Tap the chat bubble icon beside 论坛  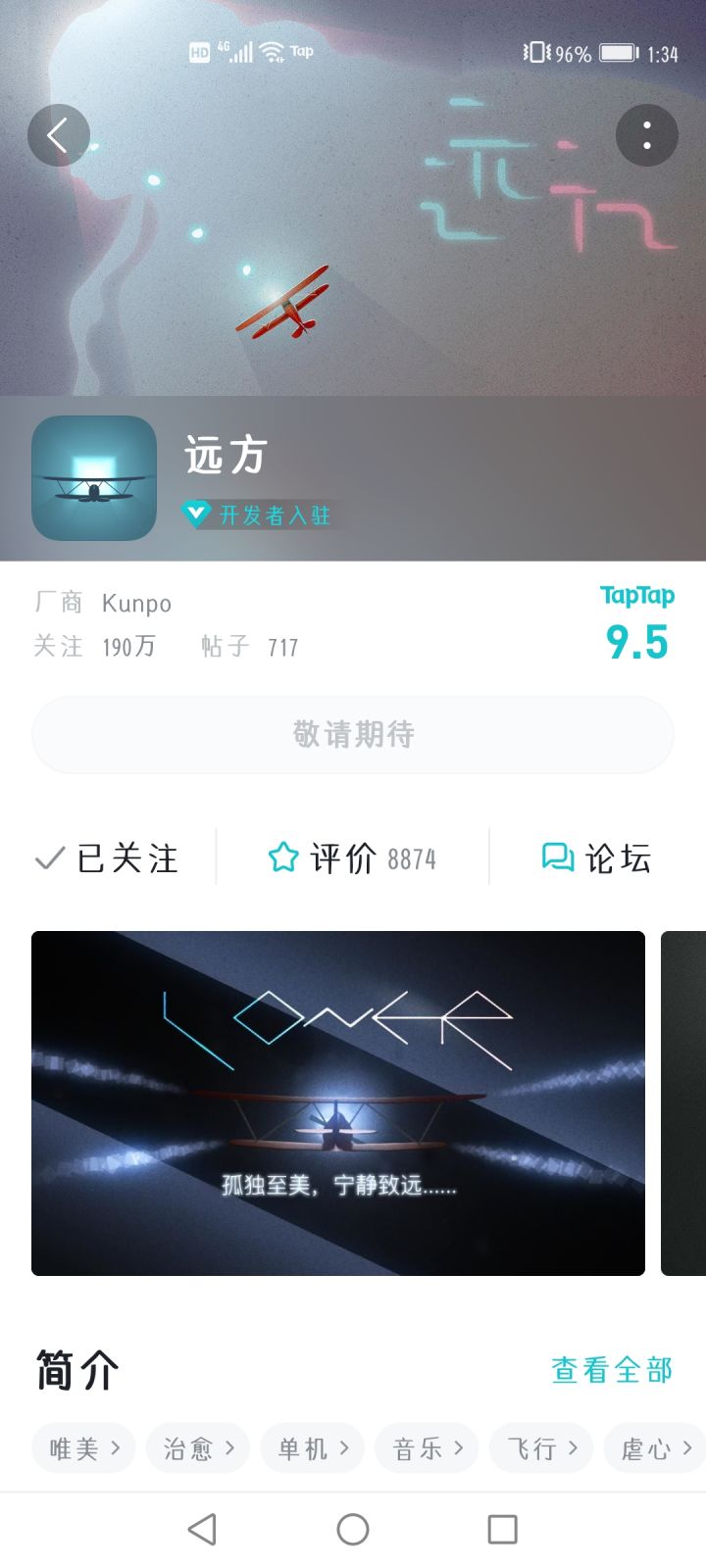(559, 857)
